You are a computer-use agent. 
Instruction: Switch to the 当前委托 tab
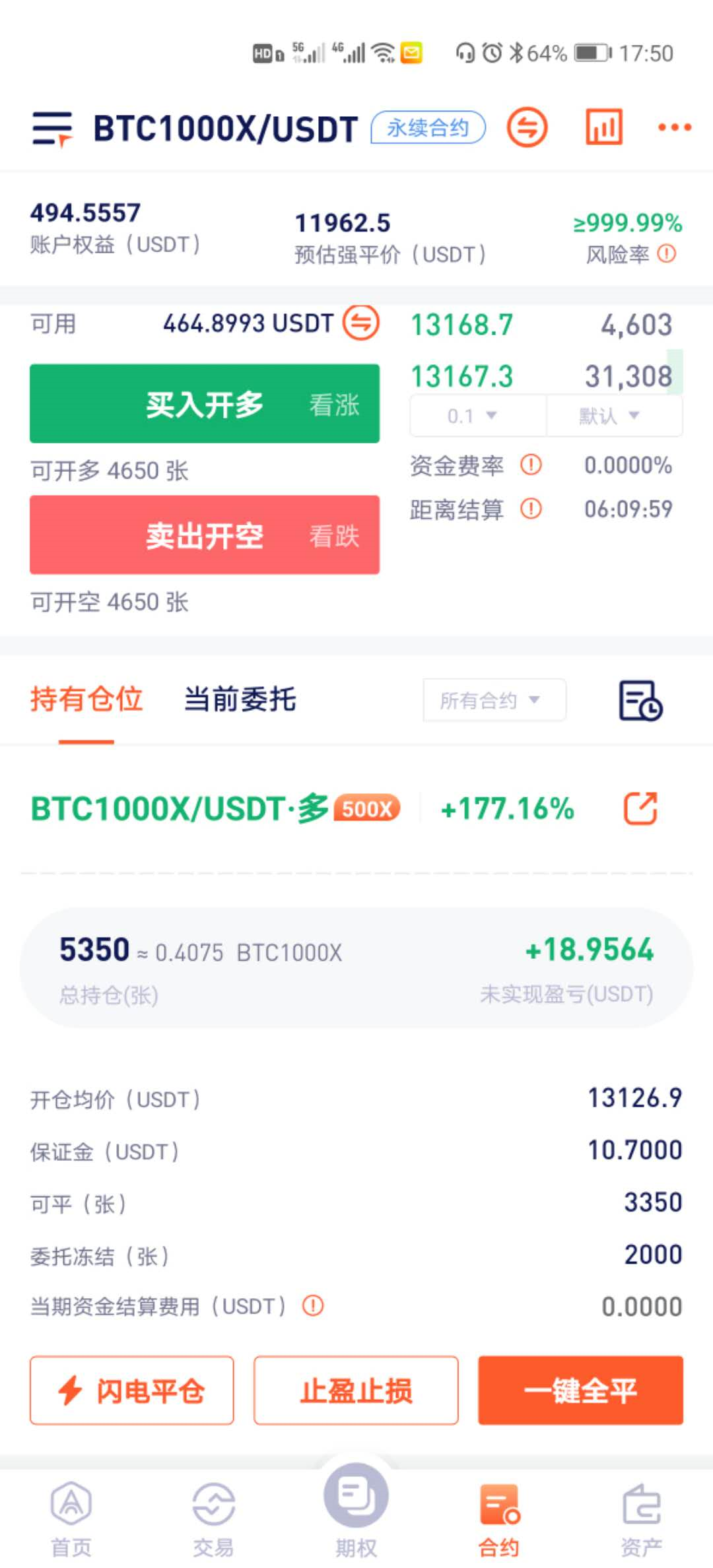[x=240, y=699]
